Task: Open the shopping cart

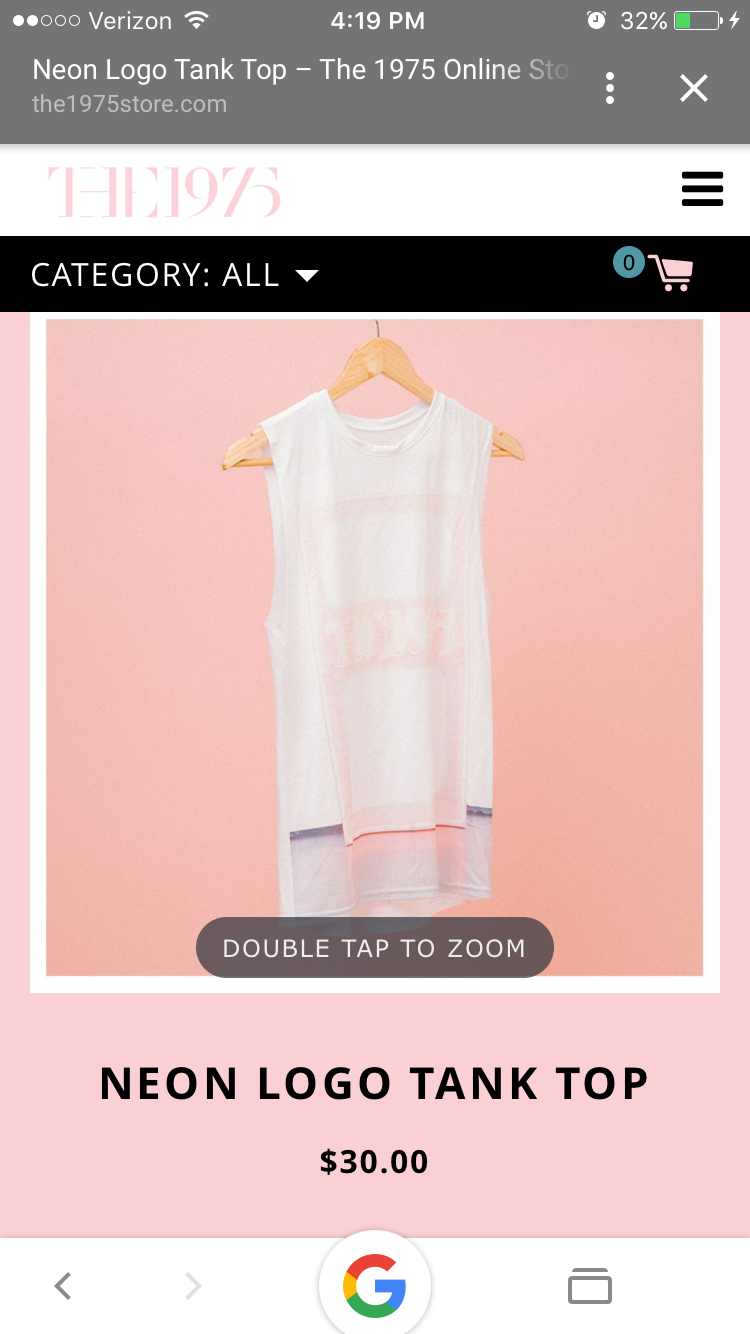Action: tap(668, 272)
